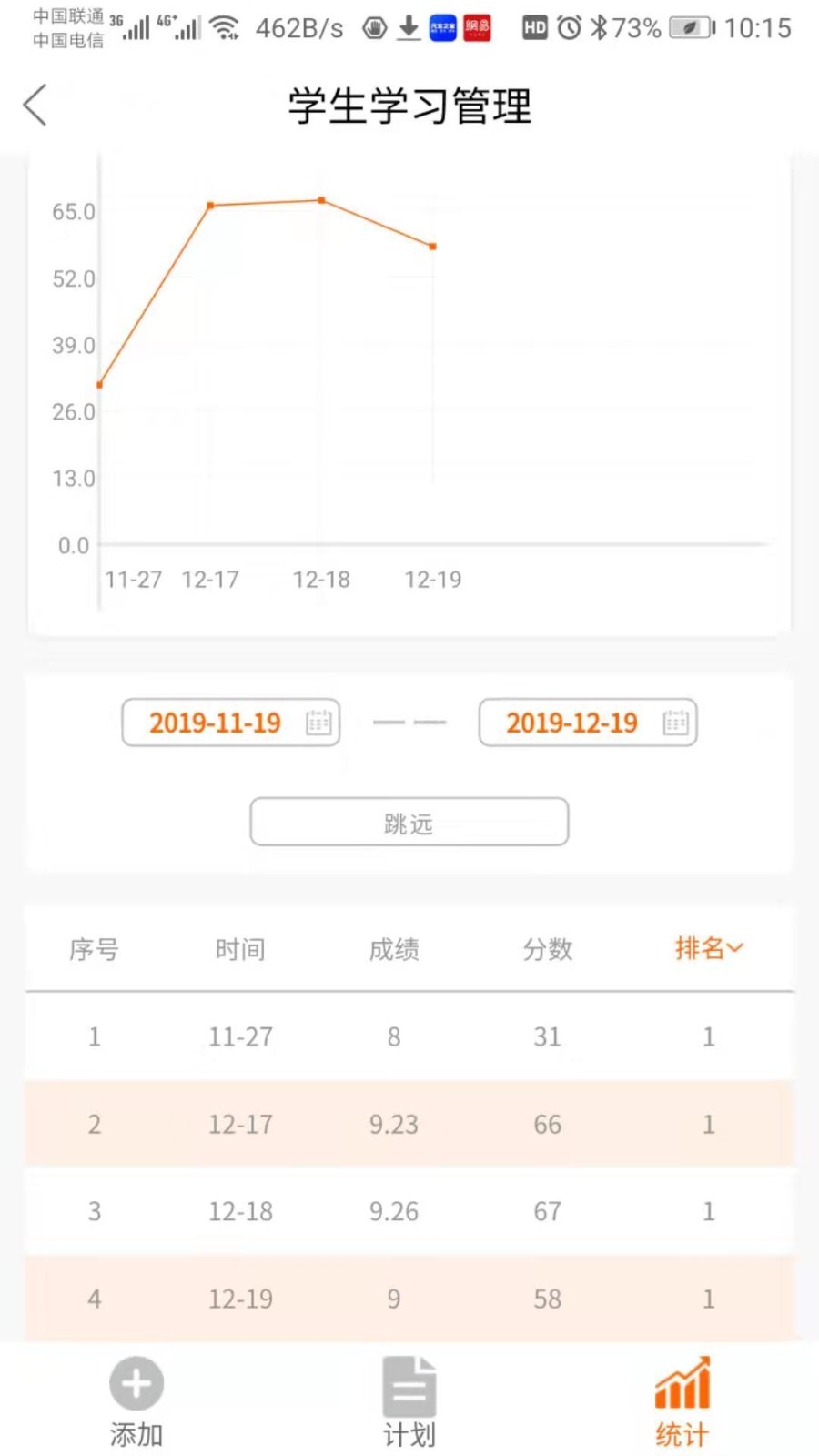
Task: Go back from 学生学习管理 page
Action: (36, 105)
